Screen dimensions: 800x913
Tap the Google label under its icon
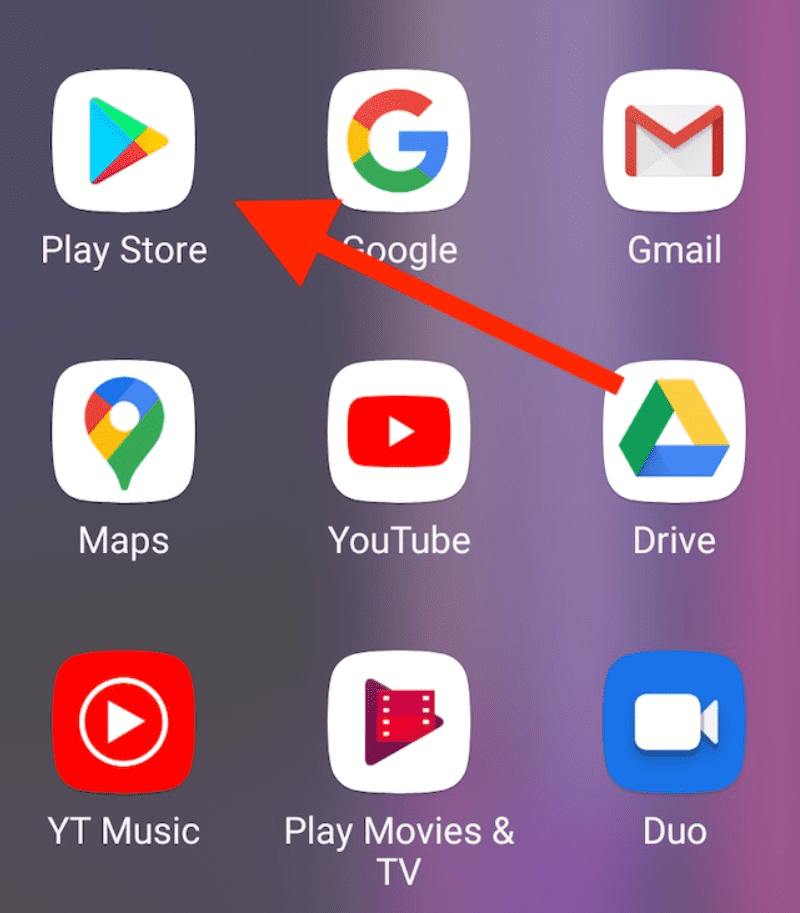click(x=399, y=250)
